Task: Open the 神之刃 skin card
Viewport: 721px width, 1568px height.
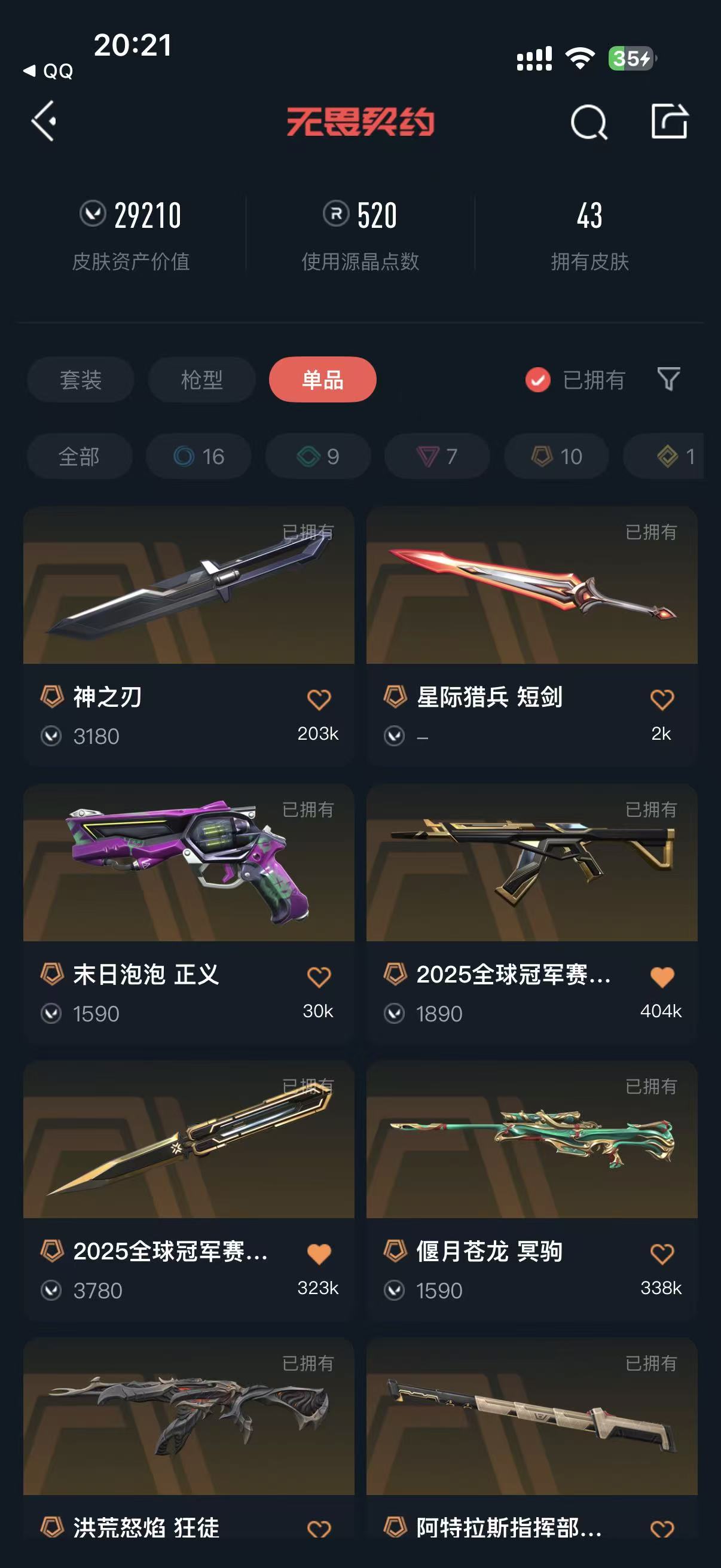Action: point(188,636)
